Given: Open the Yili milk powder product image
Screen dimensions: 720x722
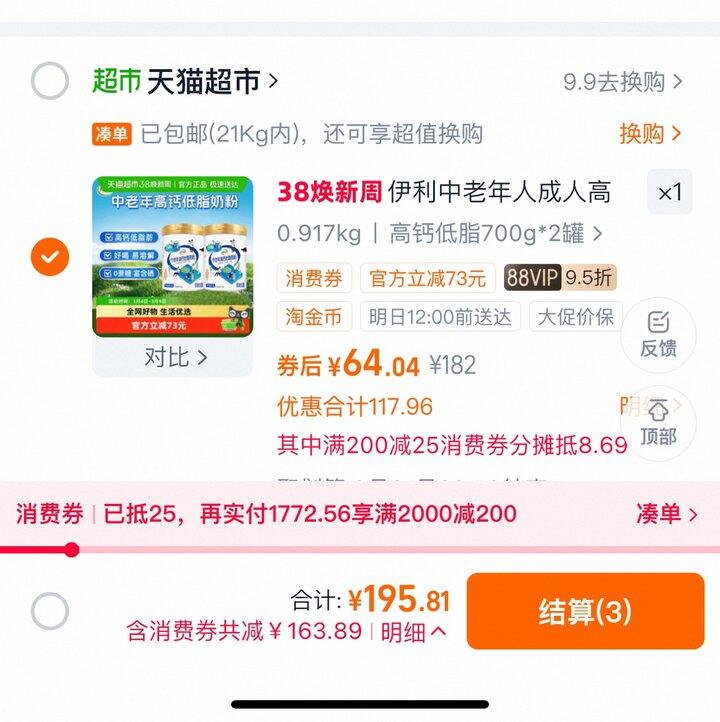Looking at the screenshot, I should point(173,257).
